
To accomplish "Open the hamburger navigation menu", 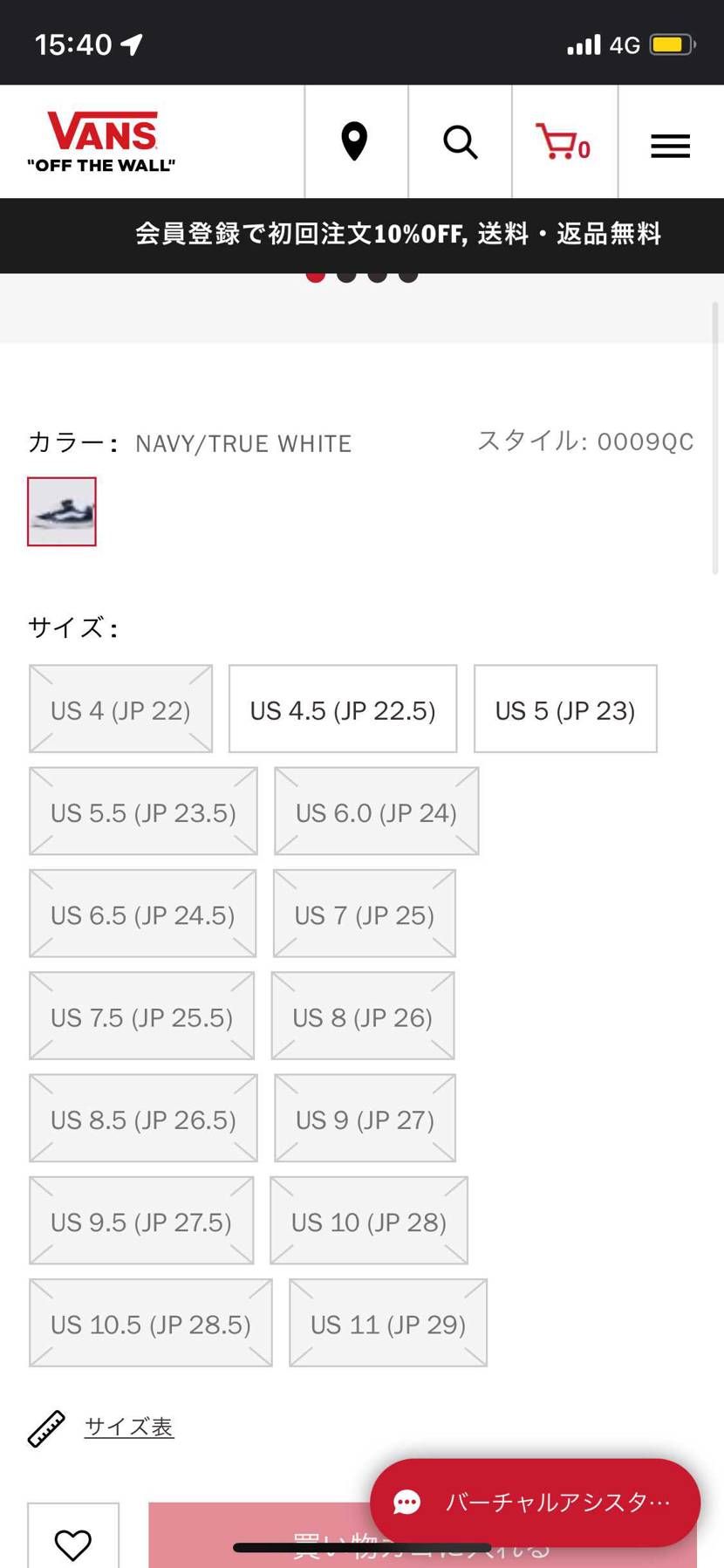I will (x=670, y=145).
